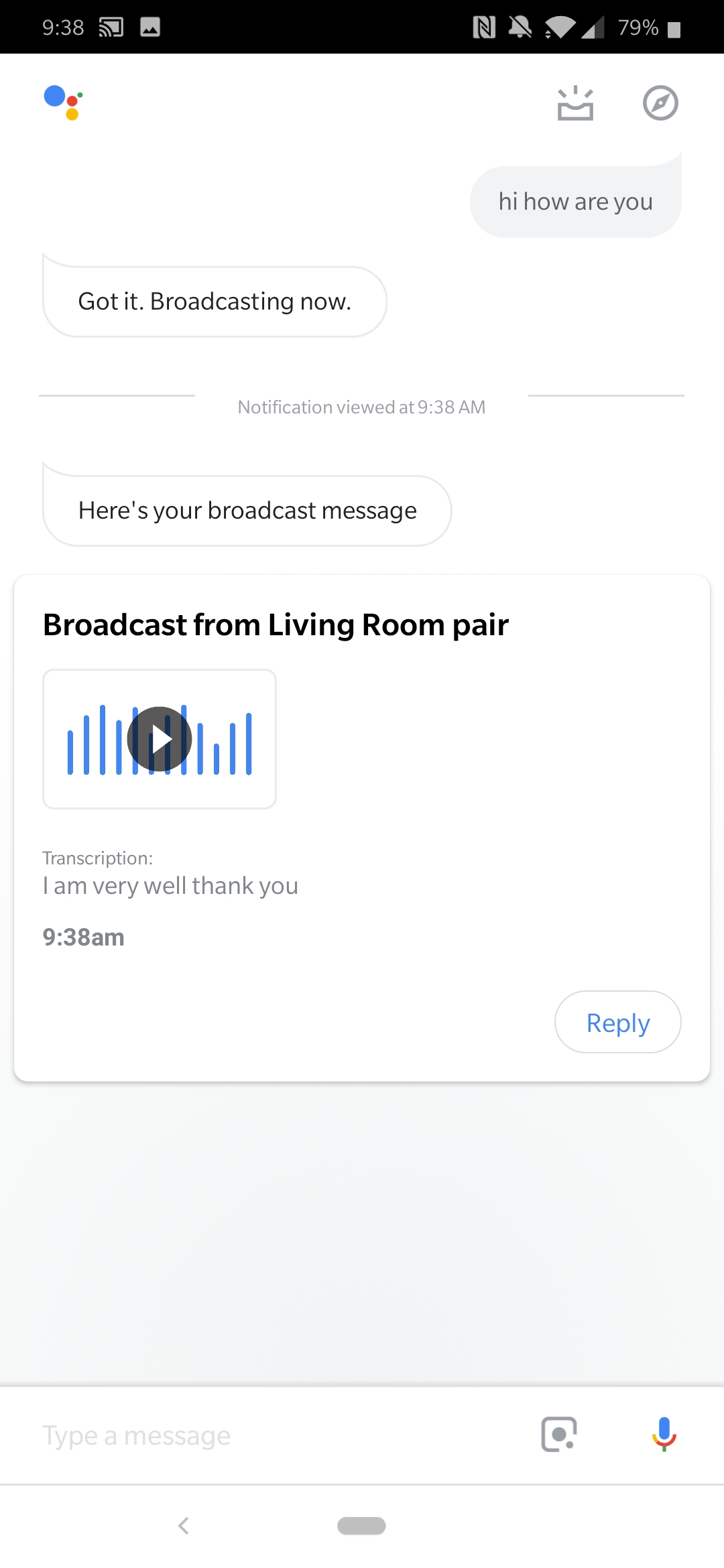Open Google Lens camera icon

coord(559,1434)
